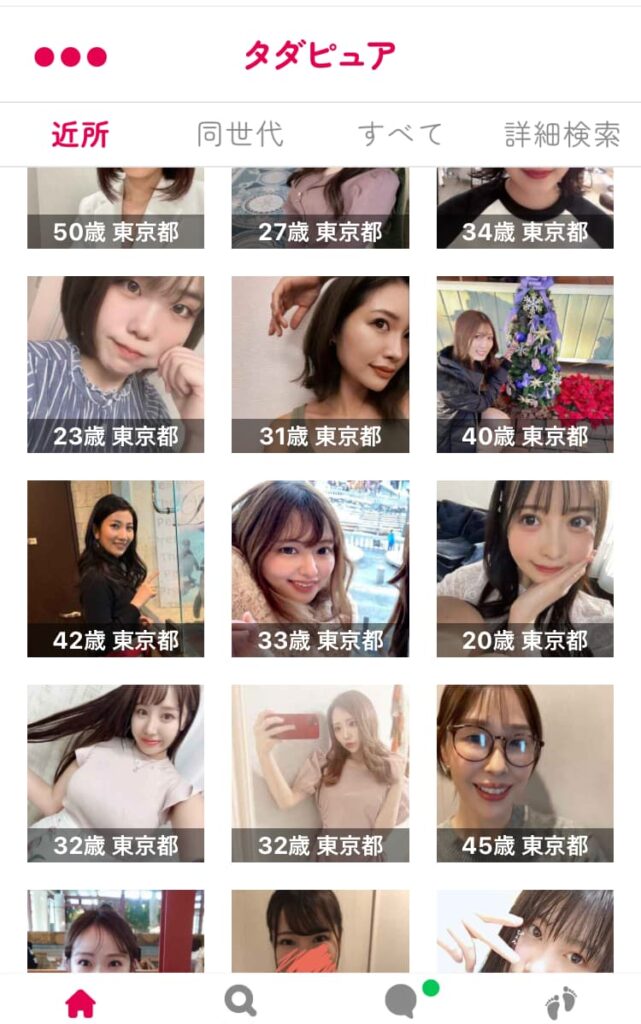
Task: View the 34歳 東京都 profile
Action: (525, 210)
